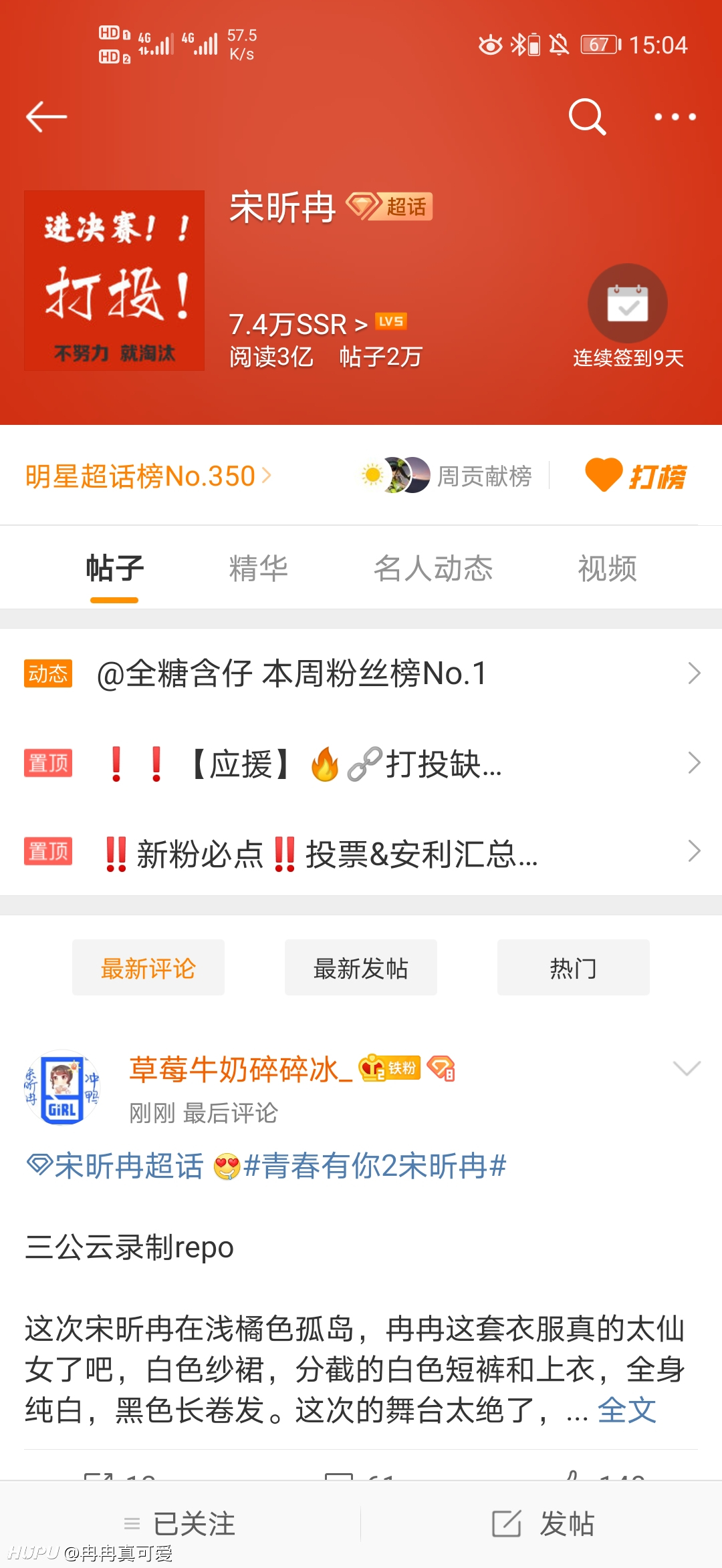
Task: Open the 全糖含仔 fan ranking No.1 update
Action: pos(361,673)
